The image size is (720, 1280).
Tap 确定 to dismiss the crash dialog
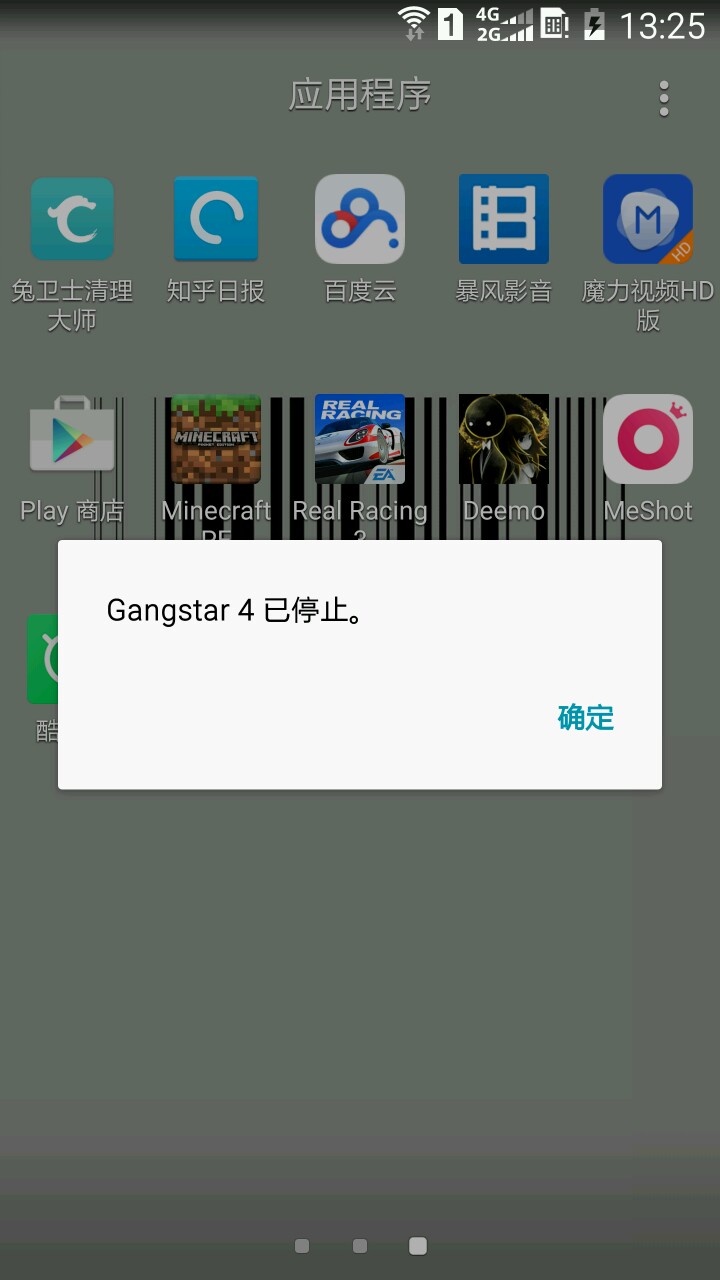click(x=585, y=718)
